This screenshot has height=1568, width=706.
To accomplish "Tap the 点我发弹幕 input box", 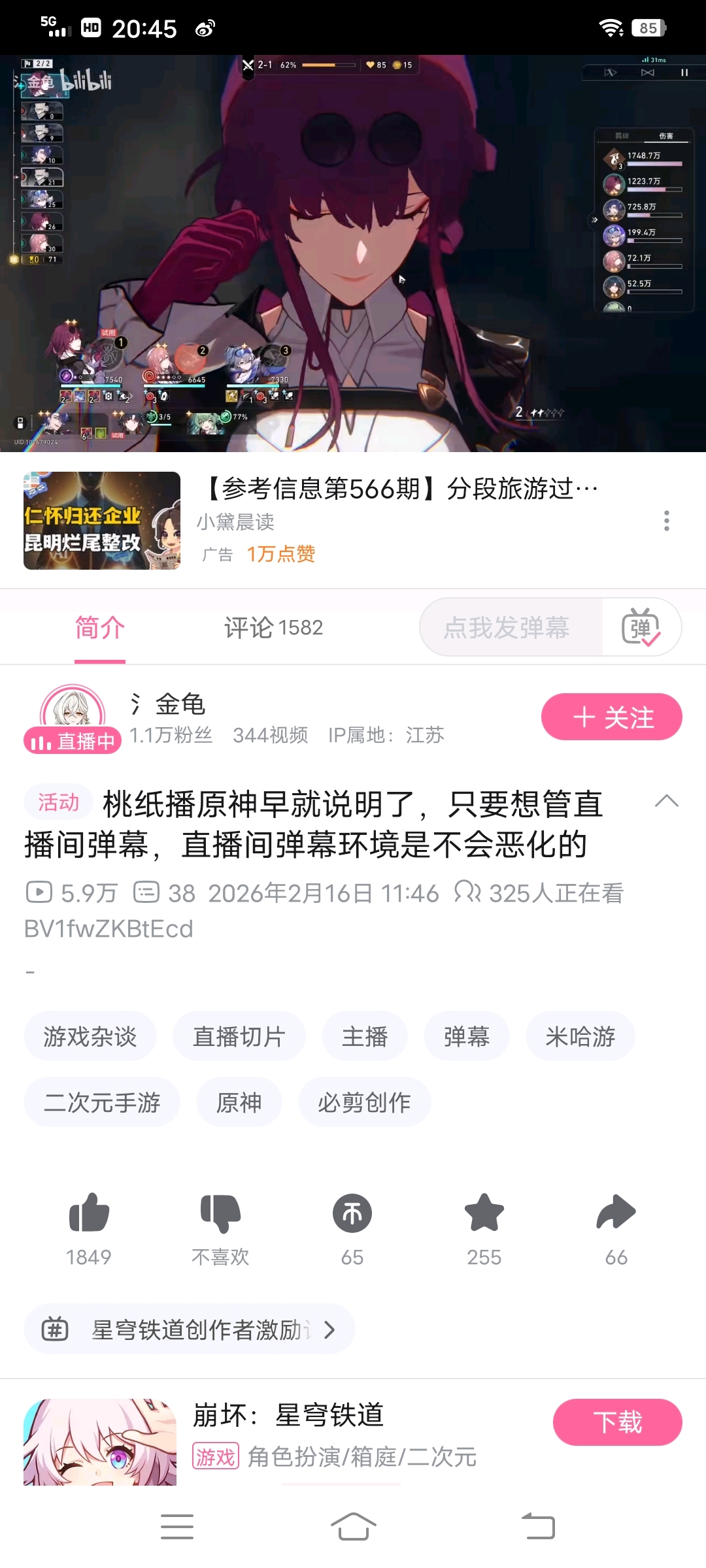I will click(x=507, y=628).
